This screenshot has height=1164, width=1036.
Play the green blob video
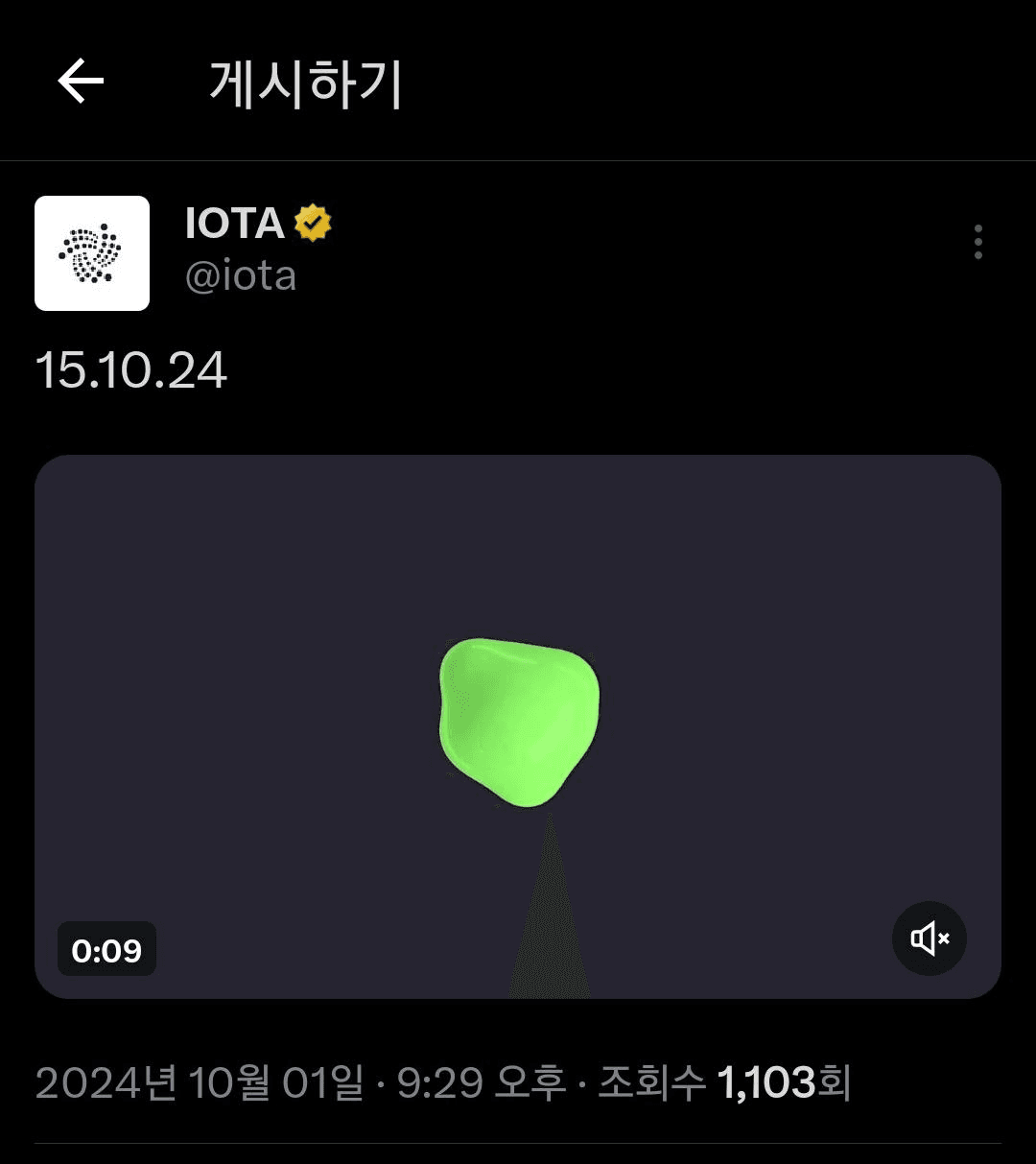coord(518,725)
